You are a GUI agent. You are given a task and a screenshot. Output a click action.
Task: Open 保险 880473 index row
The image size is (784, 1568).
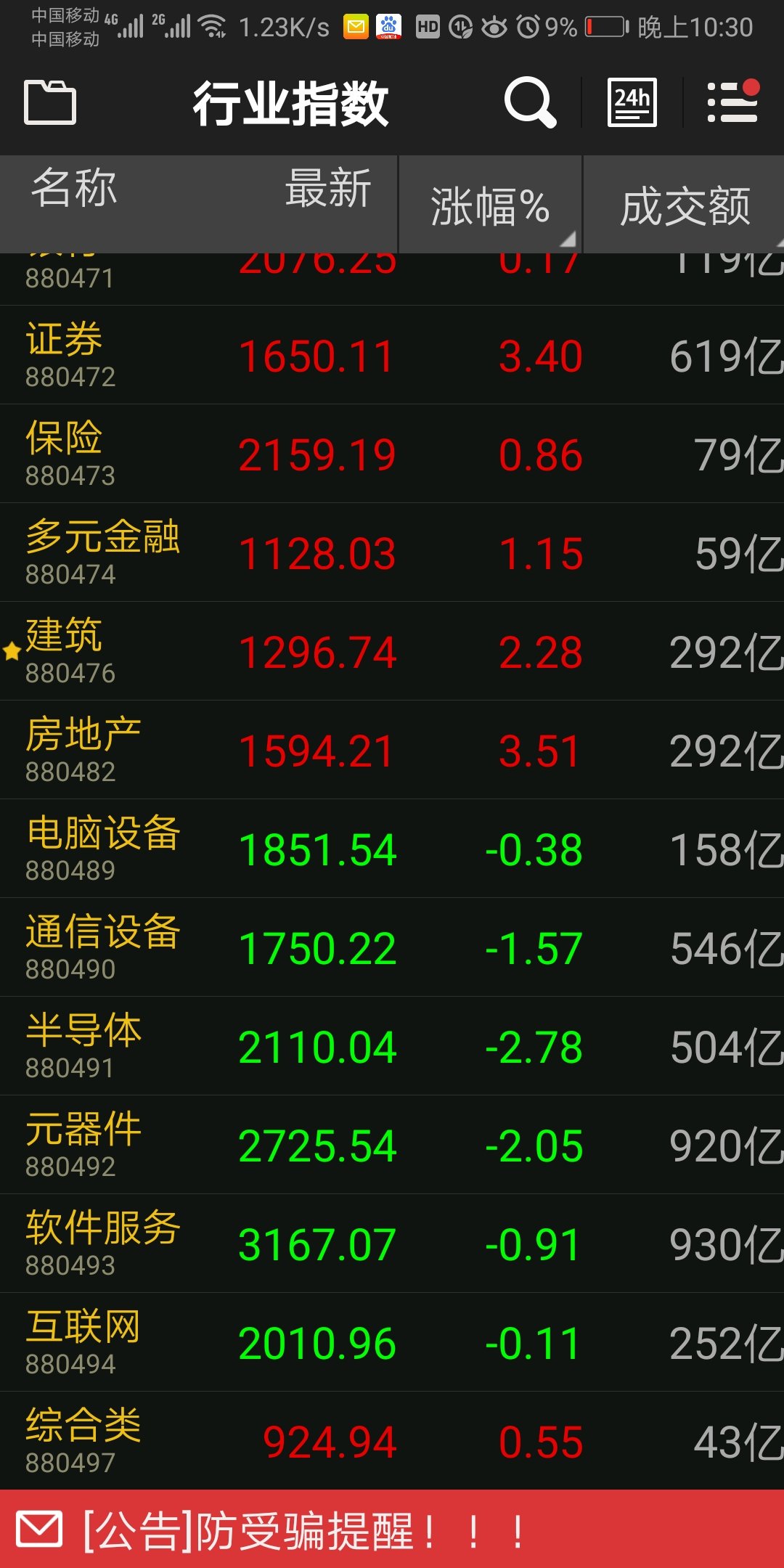click(x=392, y=454)
